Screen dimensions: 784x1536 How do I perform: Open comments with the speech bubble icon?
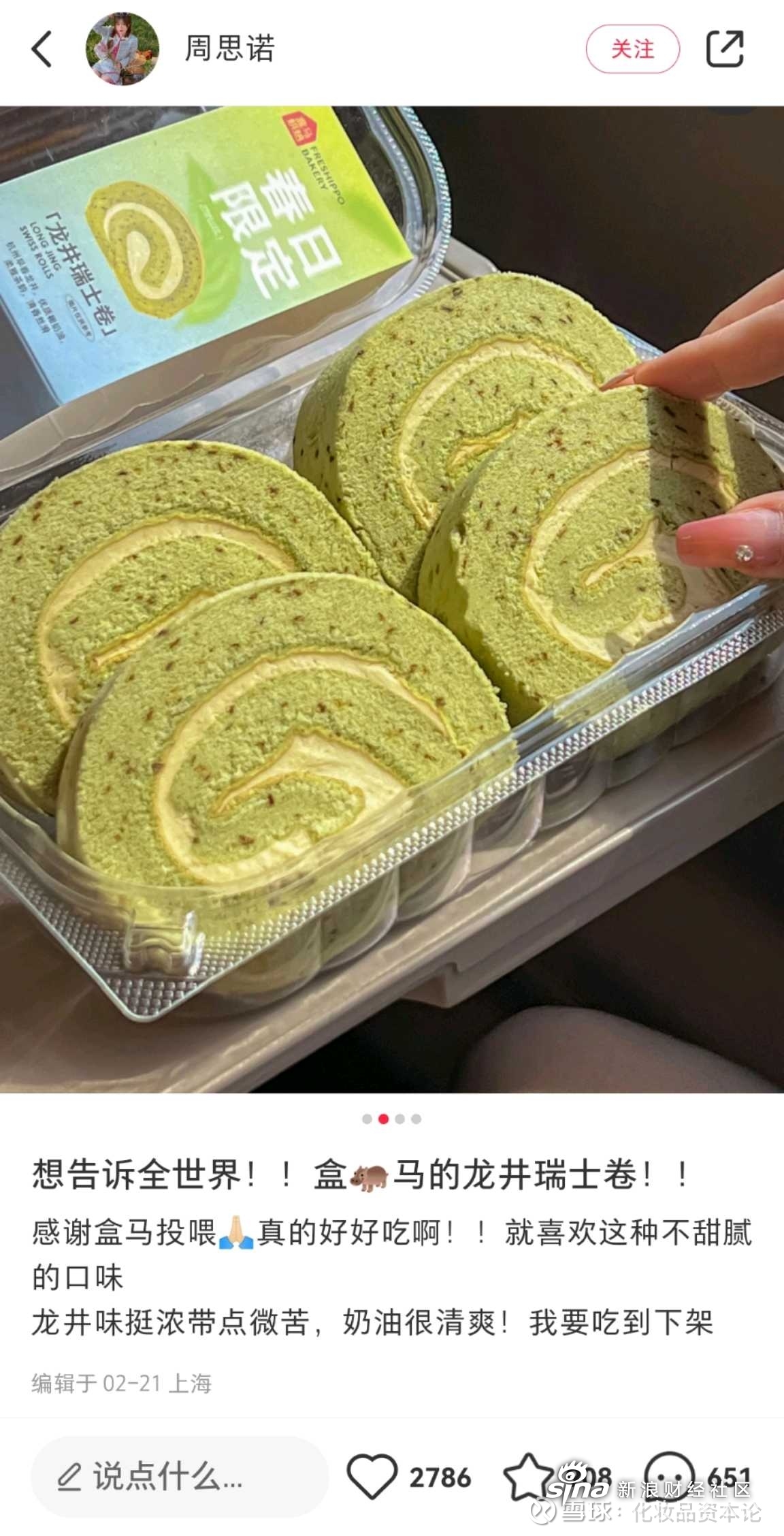669,1475
